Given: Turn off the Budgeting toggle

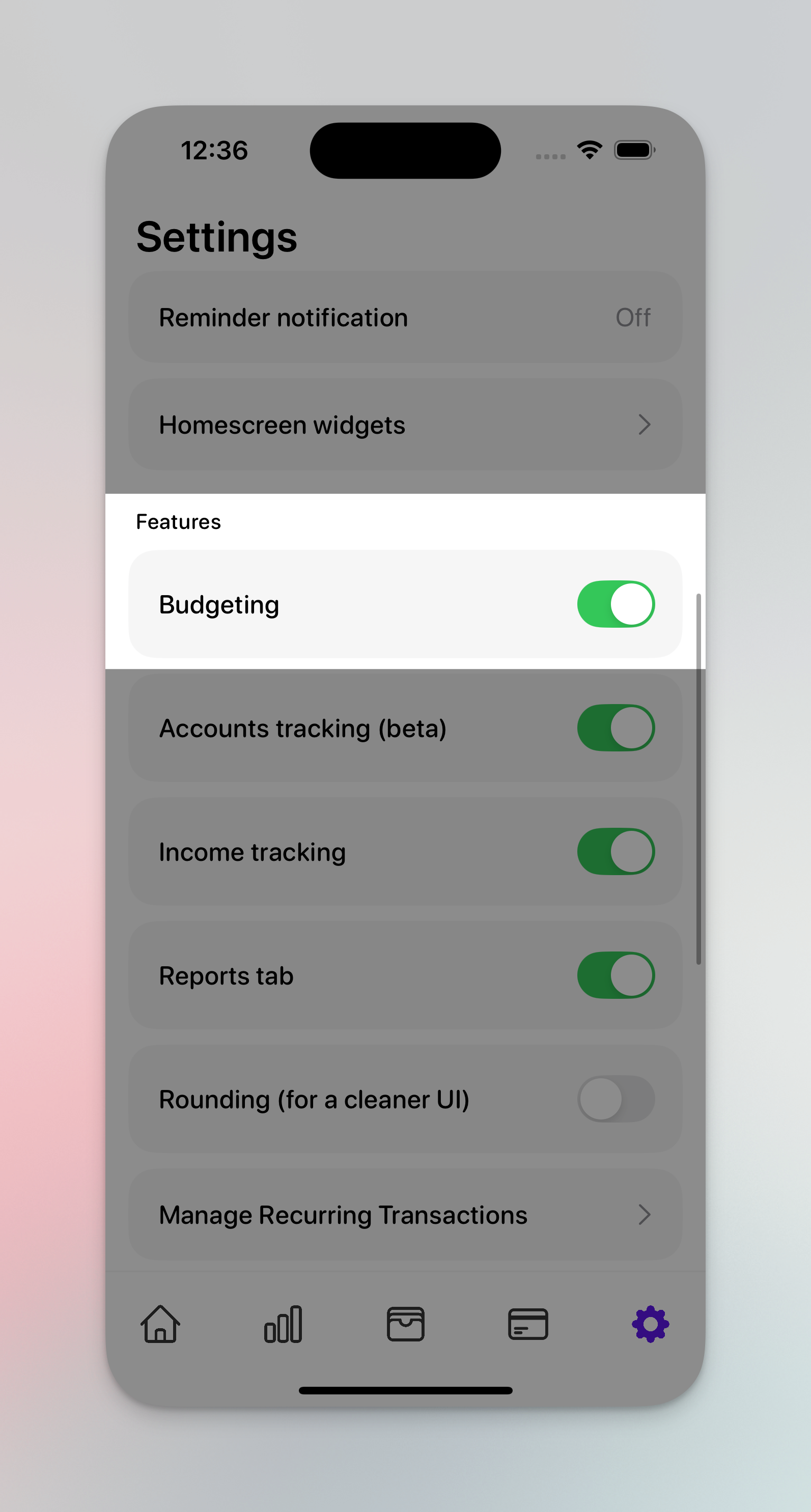Looking at the screenshot, I should tap(616, 604).
